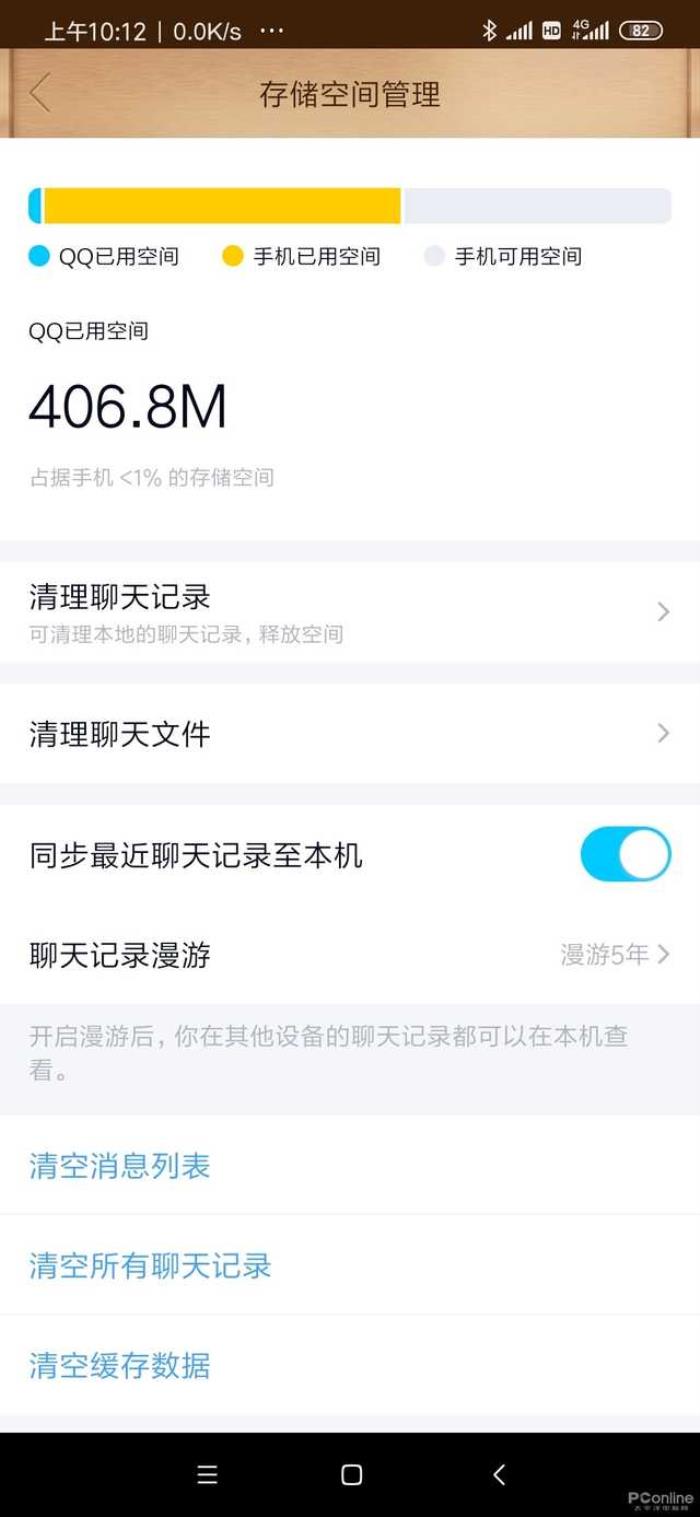Image resolution: width=700 pixels, height=1517 pixels.
Task: Open recent apps from the navigation bar
Action: coord(207,1474)
